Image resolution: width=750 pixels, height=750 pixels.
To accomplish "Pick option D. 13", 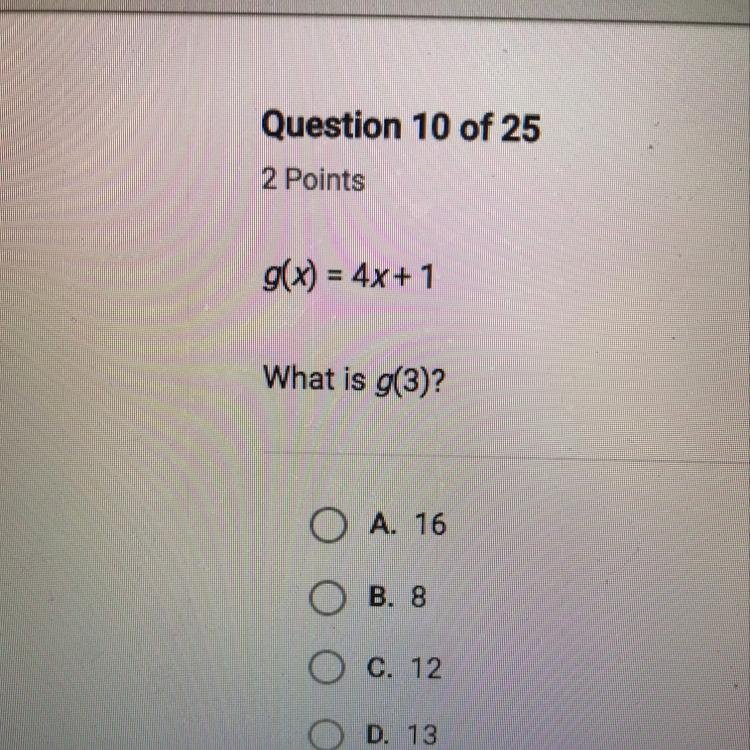I will click(x=326, y=736).
